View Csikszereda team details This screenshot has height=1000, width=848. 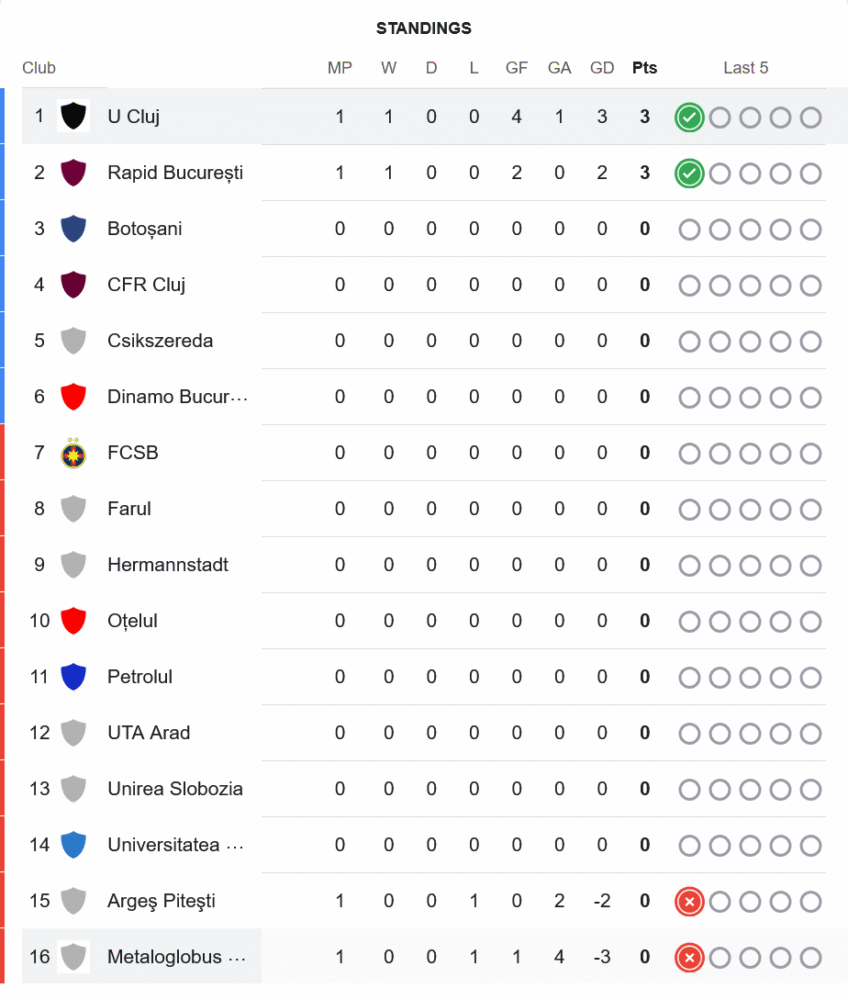[160, 340]
